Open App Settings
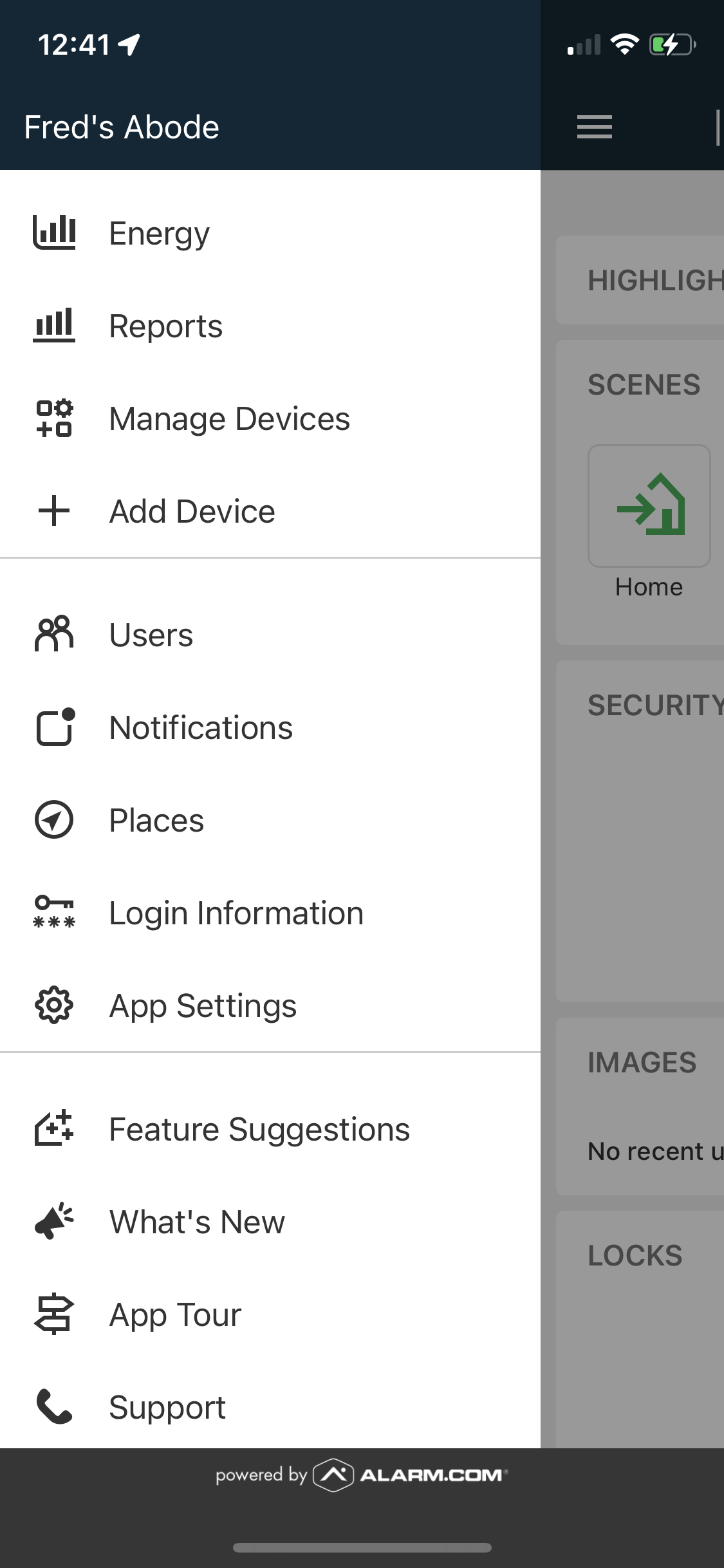 pyautogui.click(x=203, y=1005)
